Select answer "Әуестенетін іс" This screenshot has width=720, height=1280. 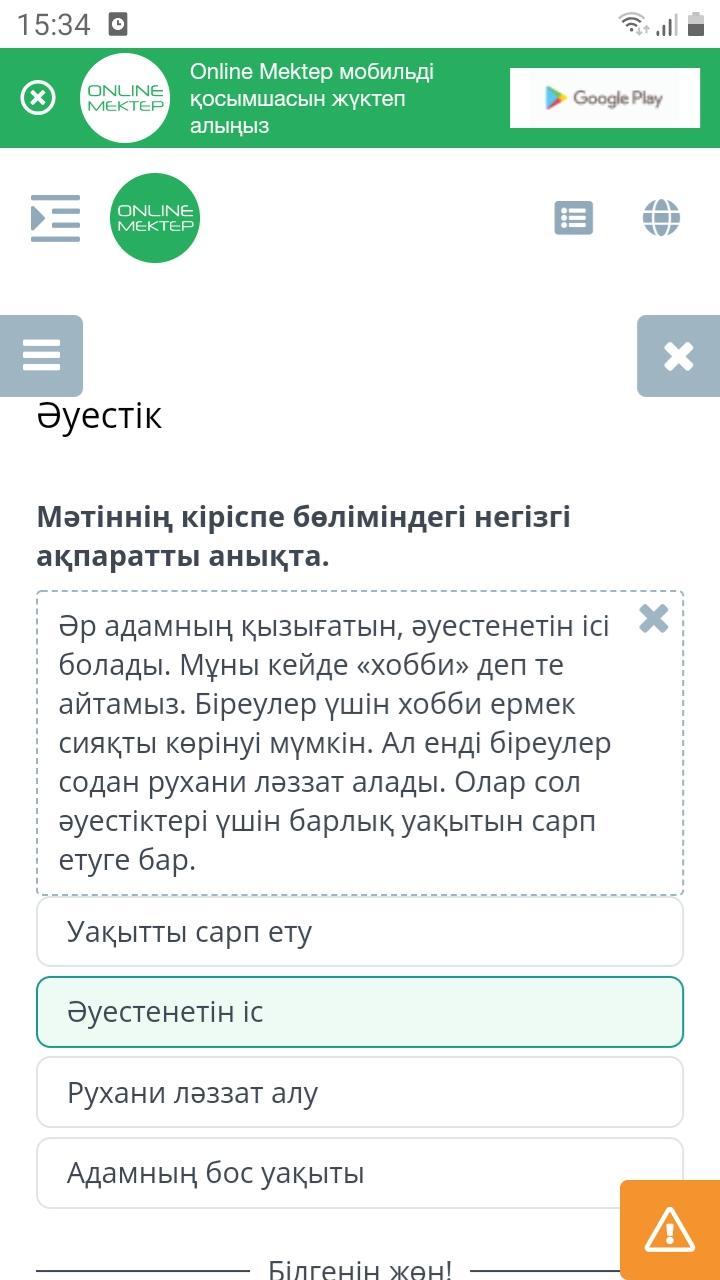[x=360, y=1012]
